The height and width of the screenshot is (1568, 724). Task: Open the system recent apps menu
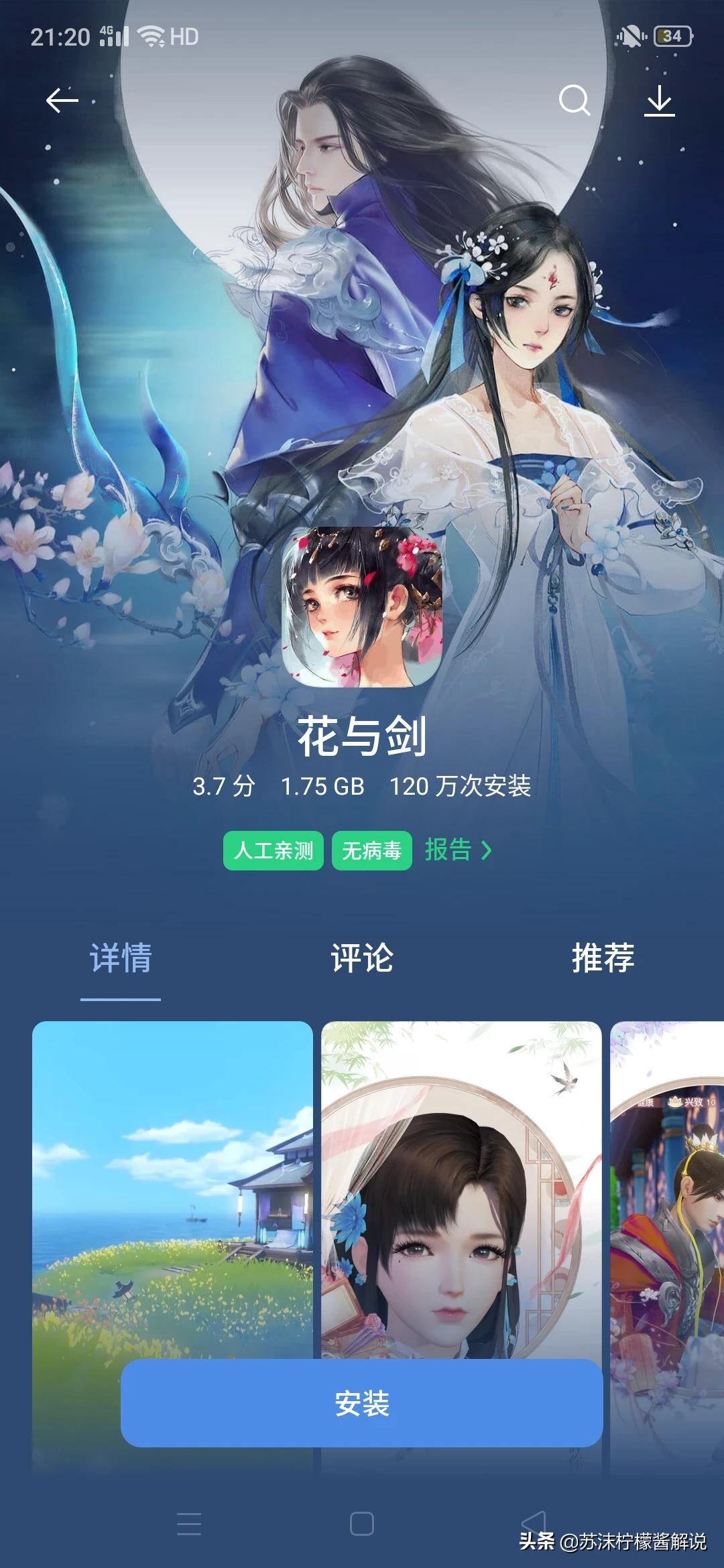click(x=189, y=1524)
